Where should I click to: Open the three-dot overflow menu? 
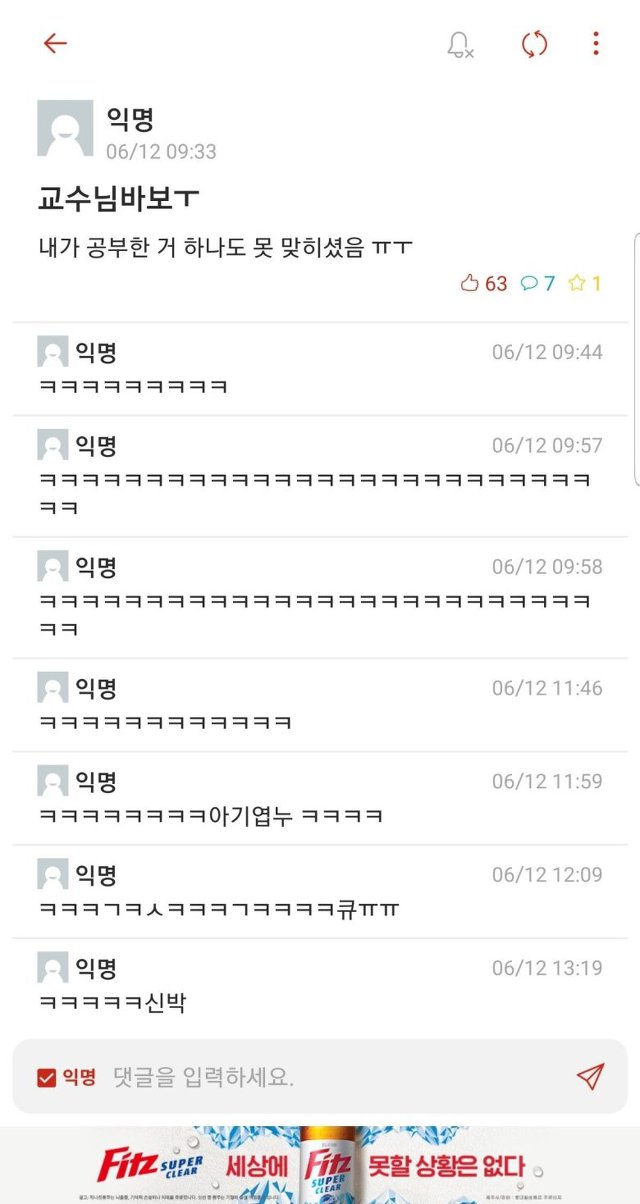click(596, 44)
